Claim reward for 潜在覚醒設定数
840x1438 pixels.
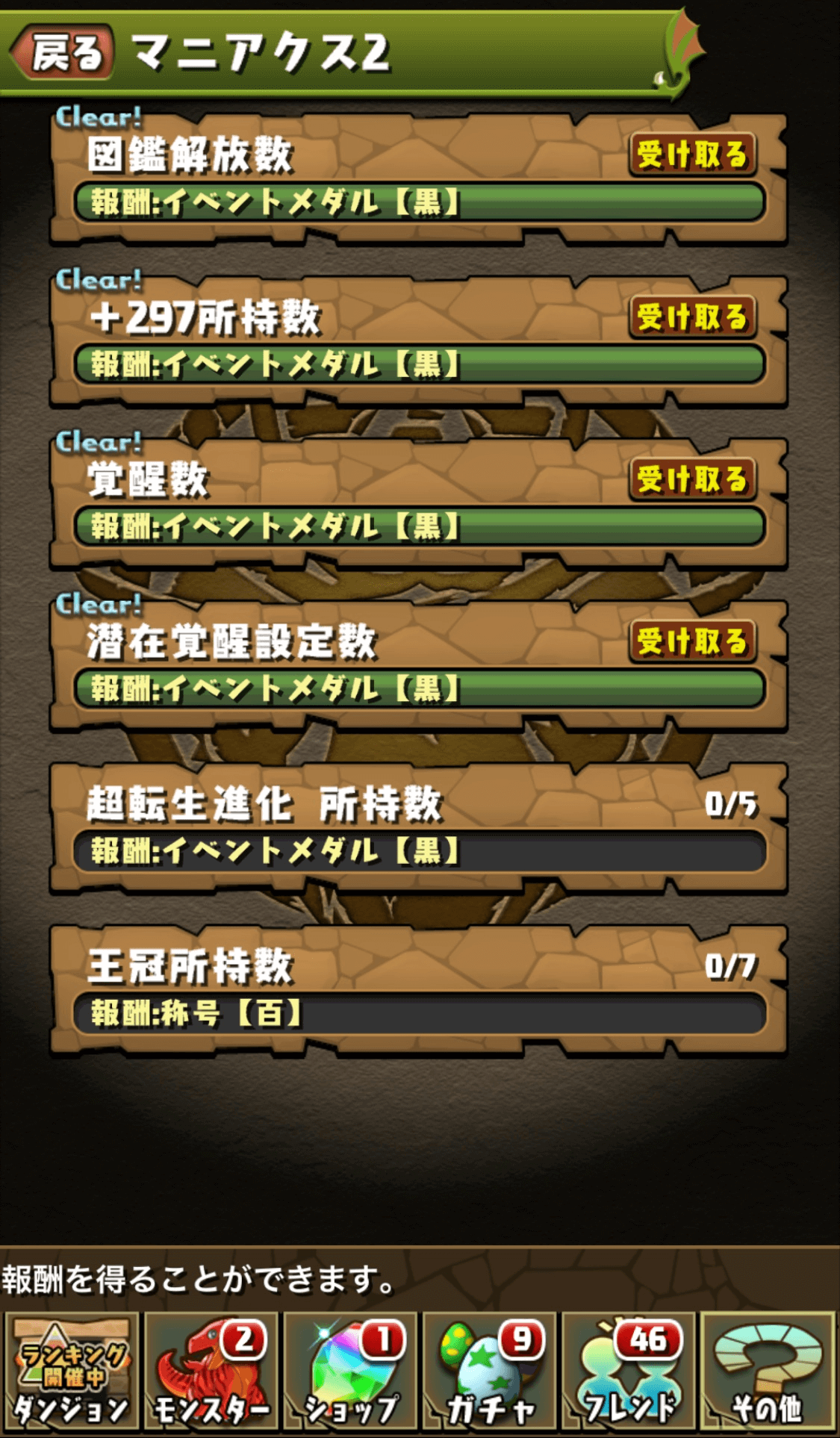click(691, 641)
